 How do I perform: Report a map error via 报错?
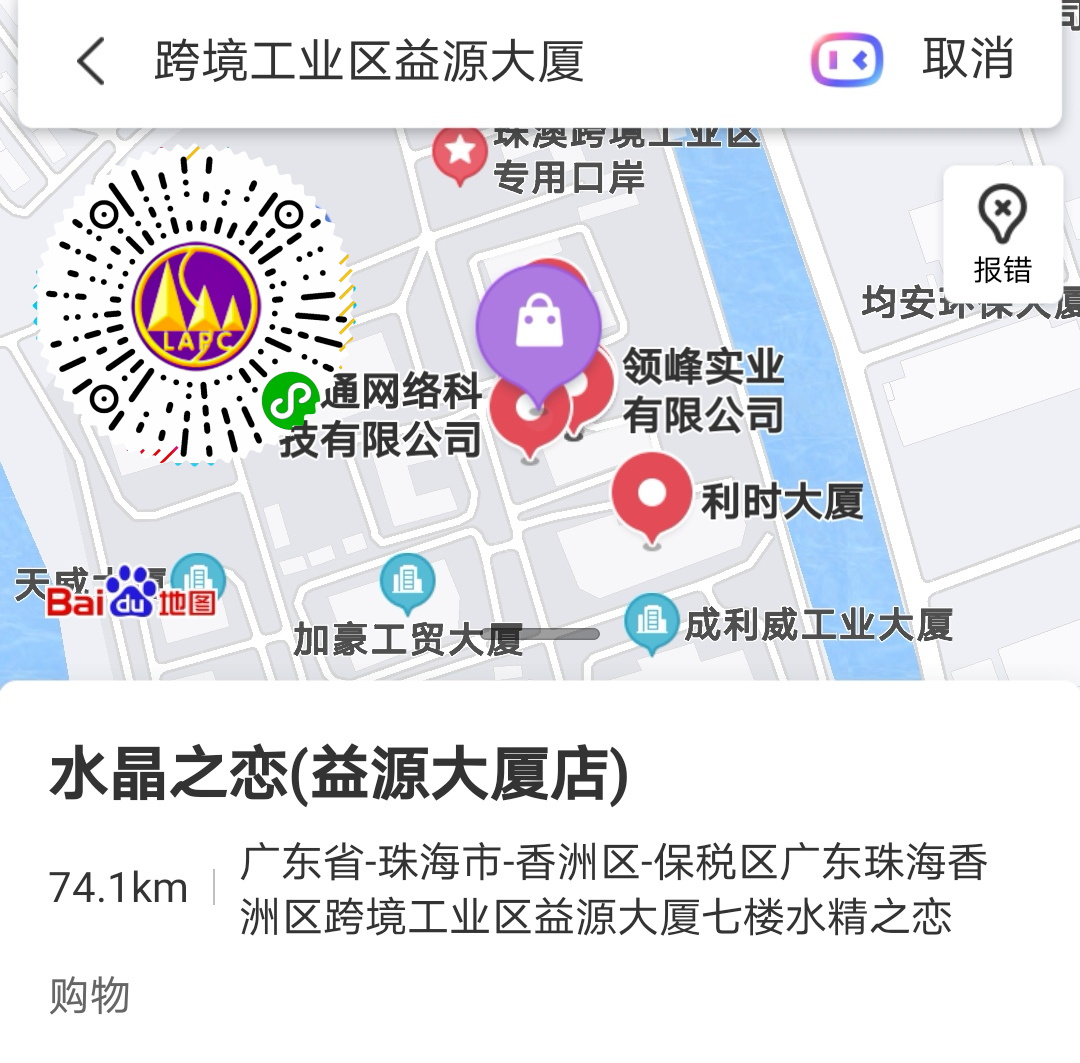click(1002, 233)
